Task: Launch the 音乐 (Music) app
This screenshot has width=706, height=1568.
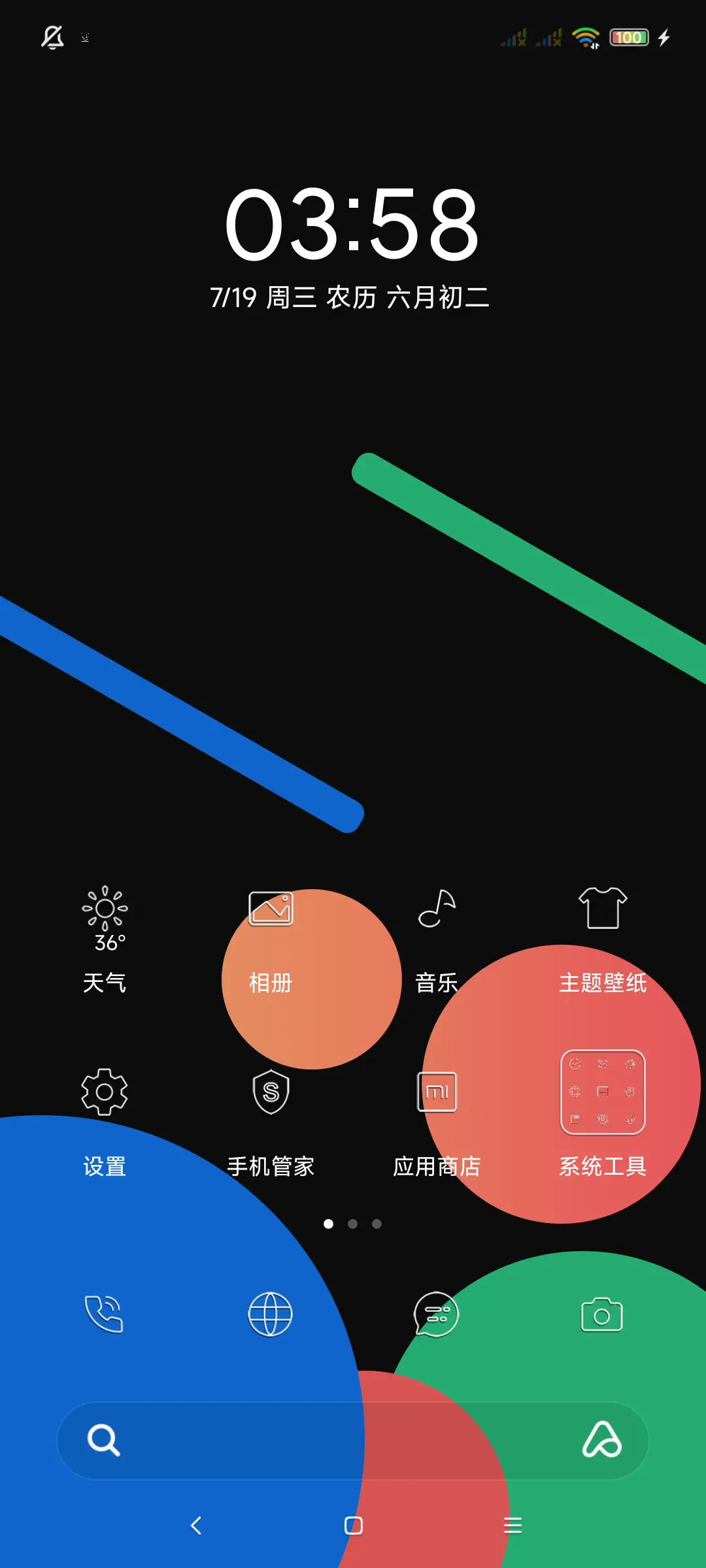Action: click(436, 908)
